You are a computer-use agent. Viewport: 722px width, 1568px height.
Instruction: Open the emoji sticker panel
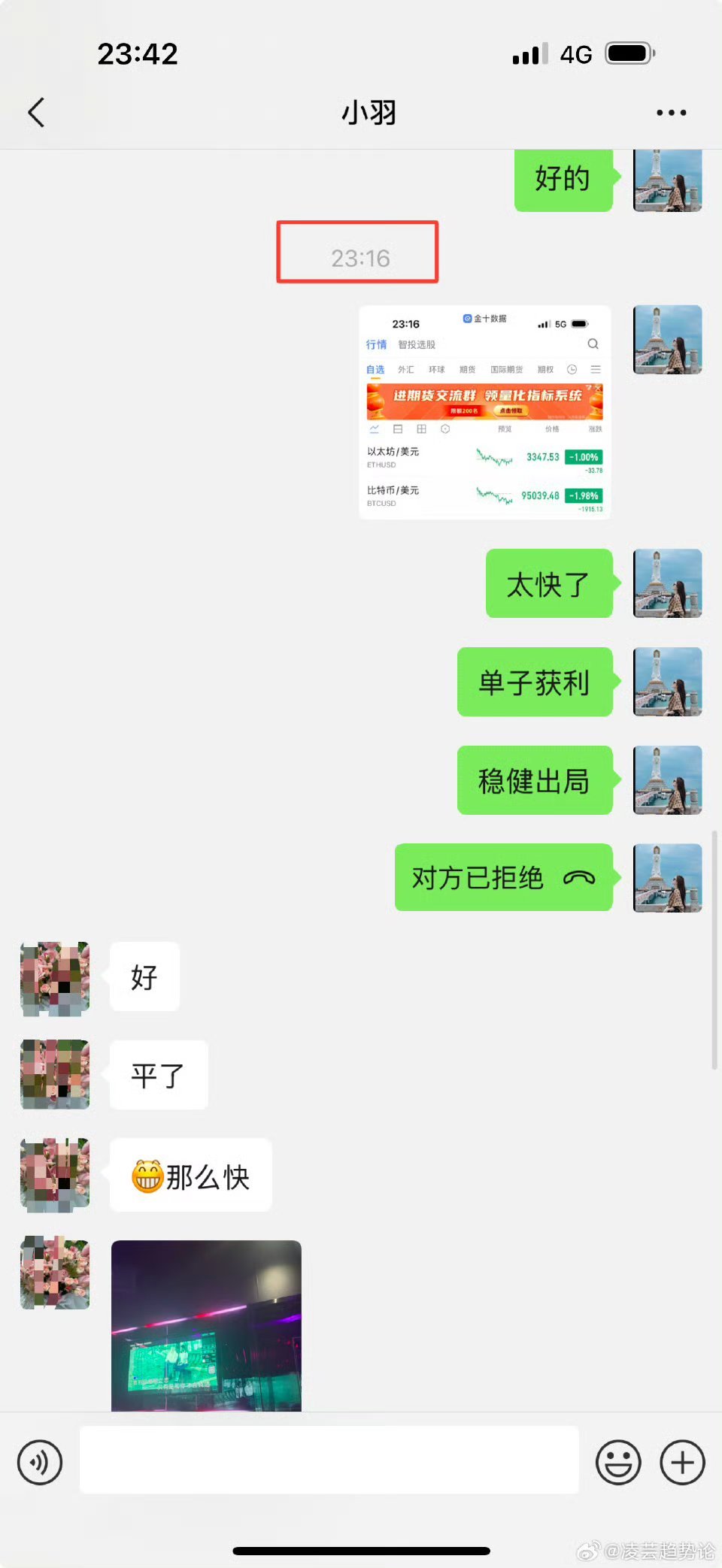click(618, 1462)
